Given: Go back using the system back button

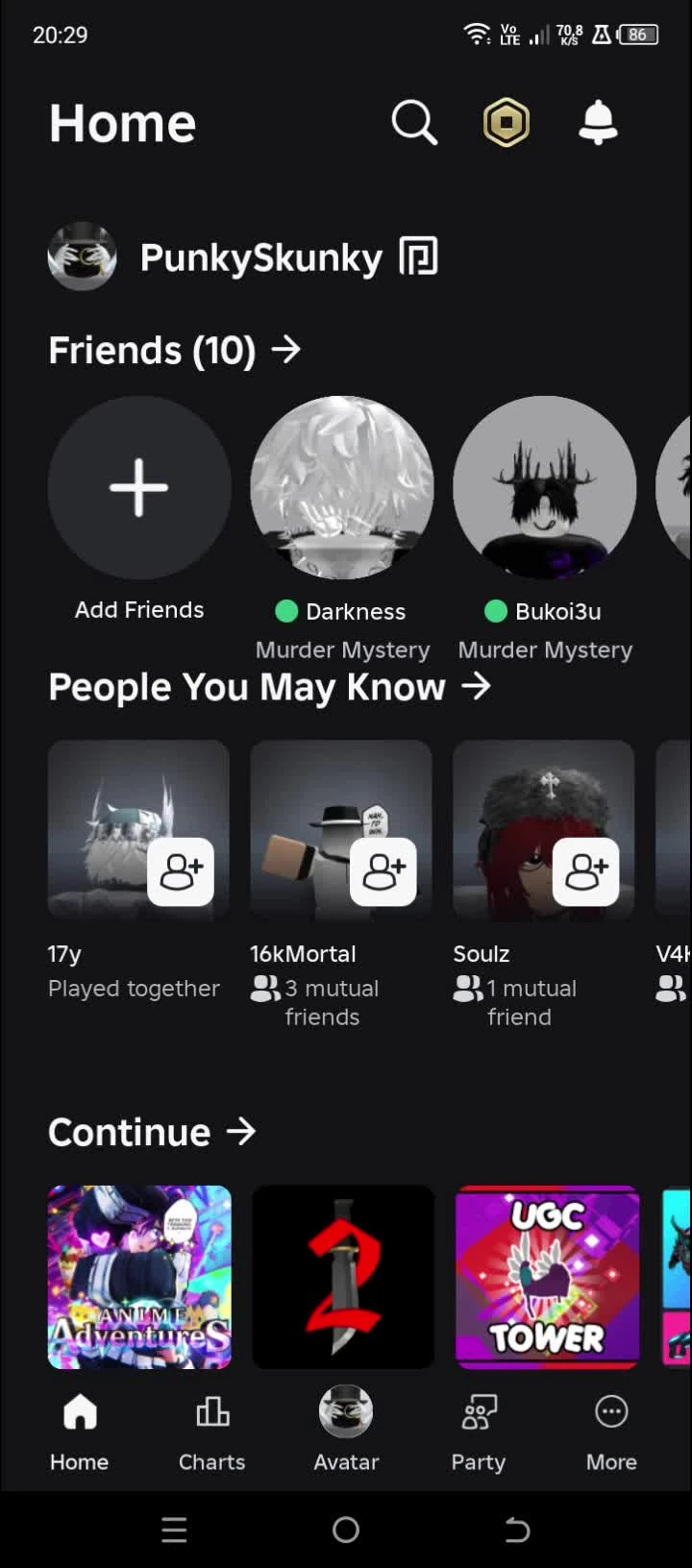Looking at the screenshot, I should [x=517, y=1530].
